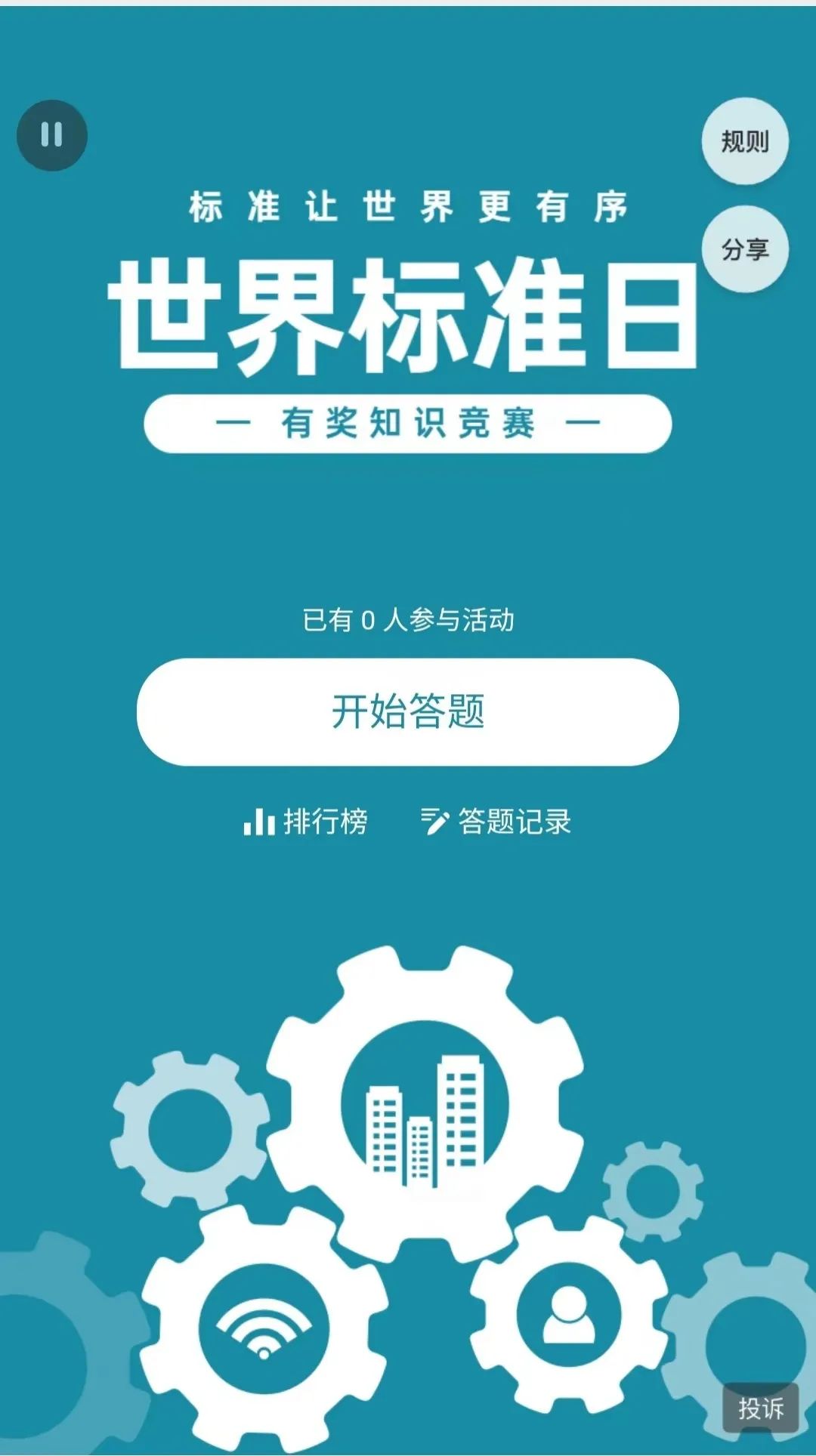Open the 排行榜 leaderboard
The width and height of the screenshot is (816, 1456).
click(x=305, y=821)
